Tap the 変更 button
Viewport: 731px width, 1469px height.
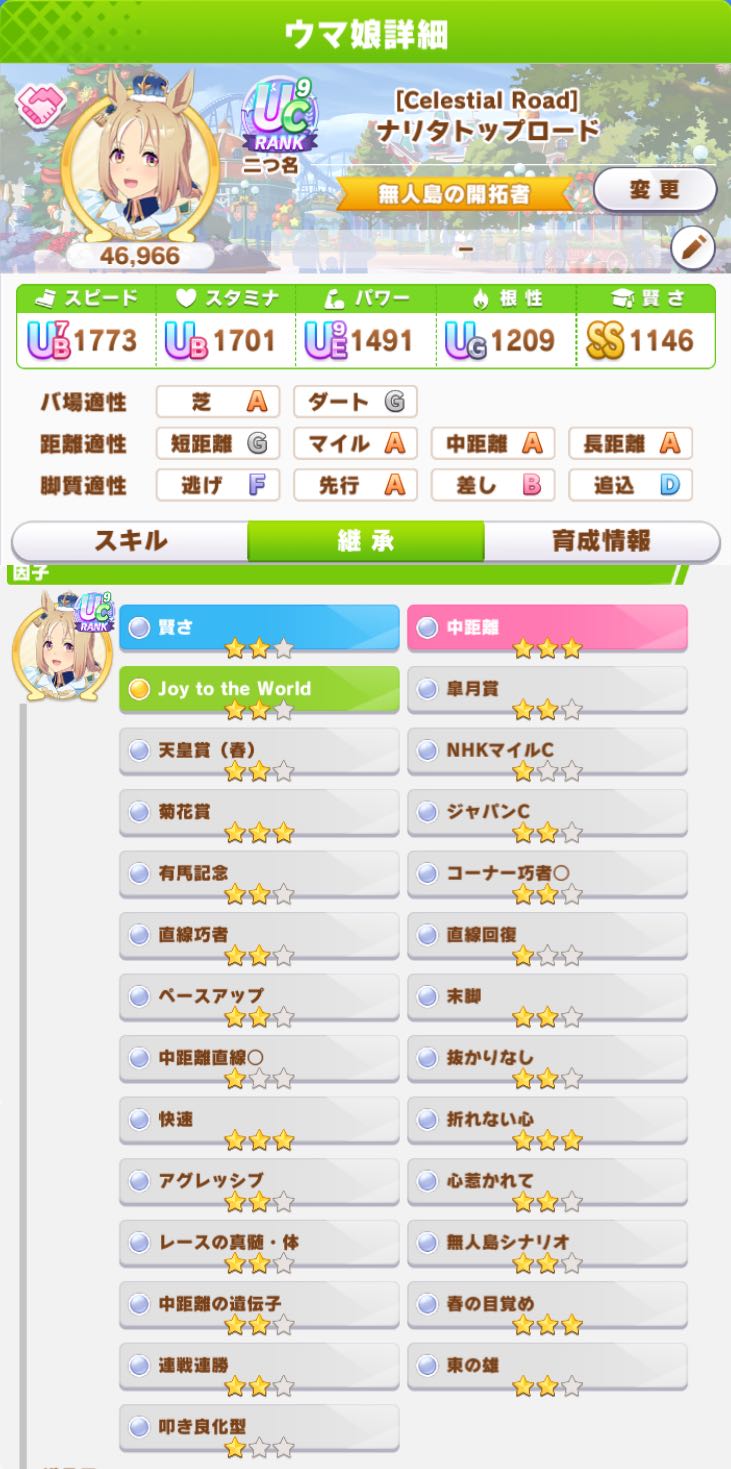point(654,189)
